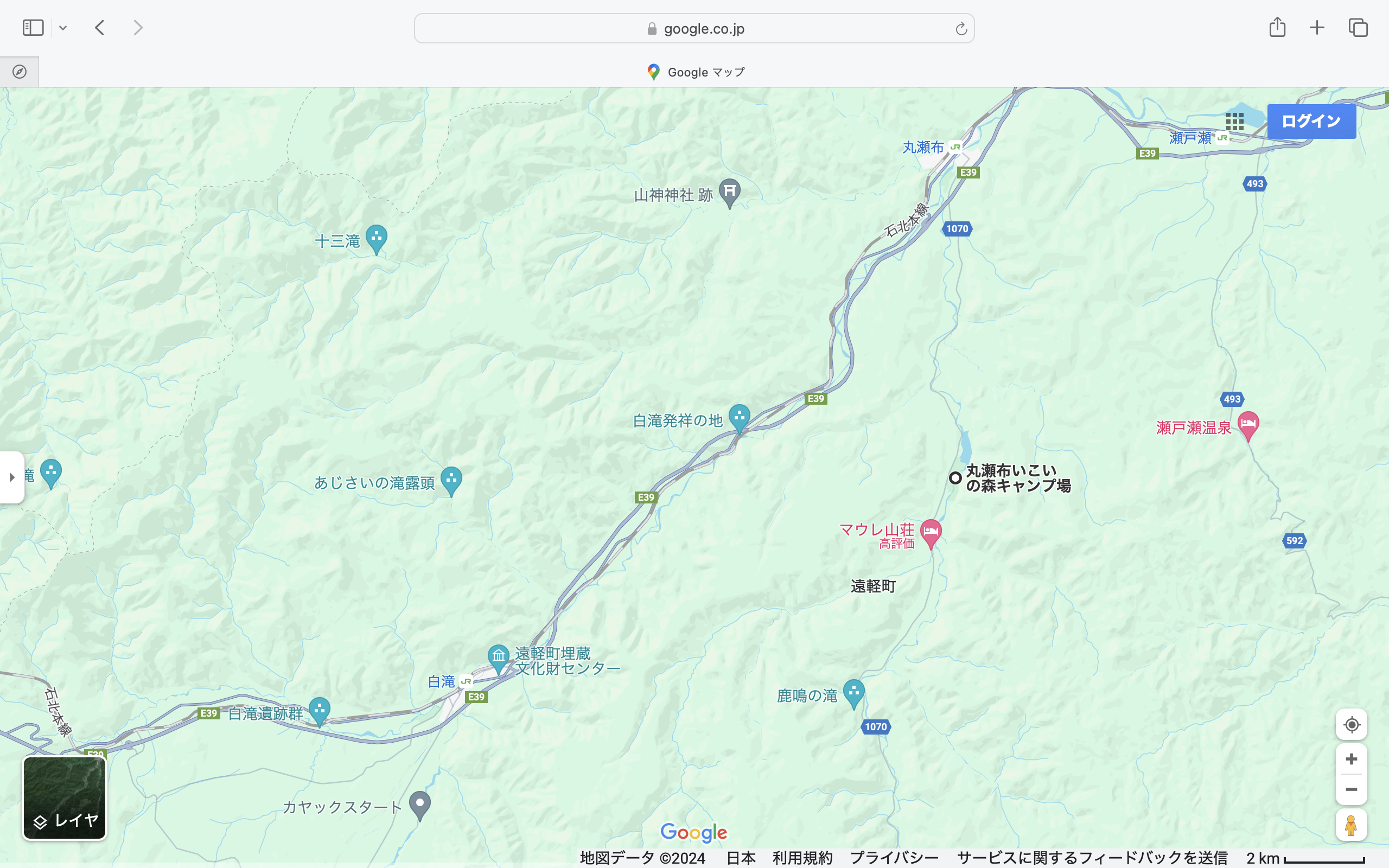Zoom in on the map
Viewport: 1389px width, 868px height.
(1351, 759)
